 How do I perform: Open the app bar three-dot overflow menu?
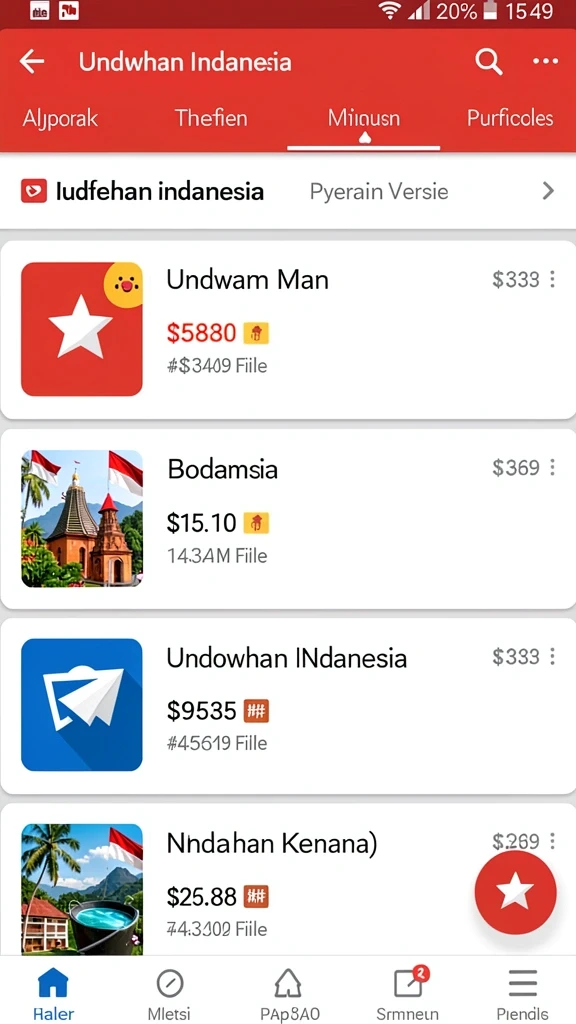(545, 62)
